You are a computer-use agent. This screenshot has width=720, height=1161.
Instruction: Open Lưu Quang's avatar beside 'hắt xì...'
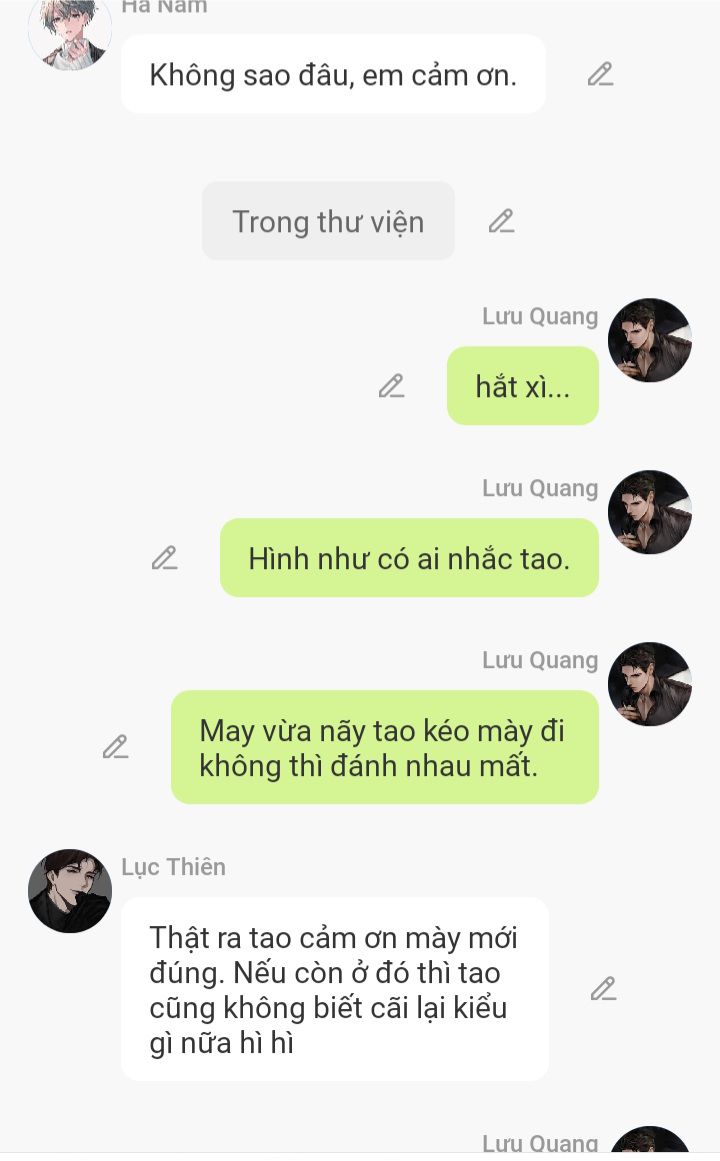(x=650, y=340)
